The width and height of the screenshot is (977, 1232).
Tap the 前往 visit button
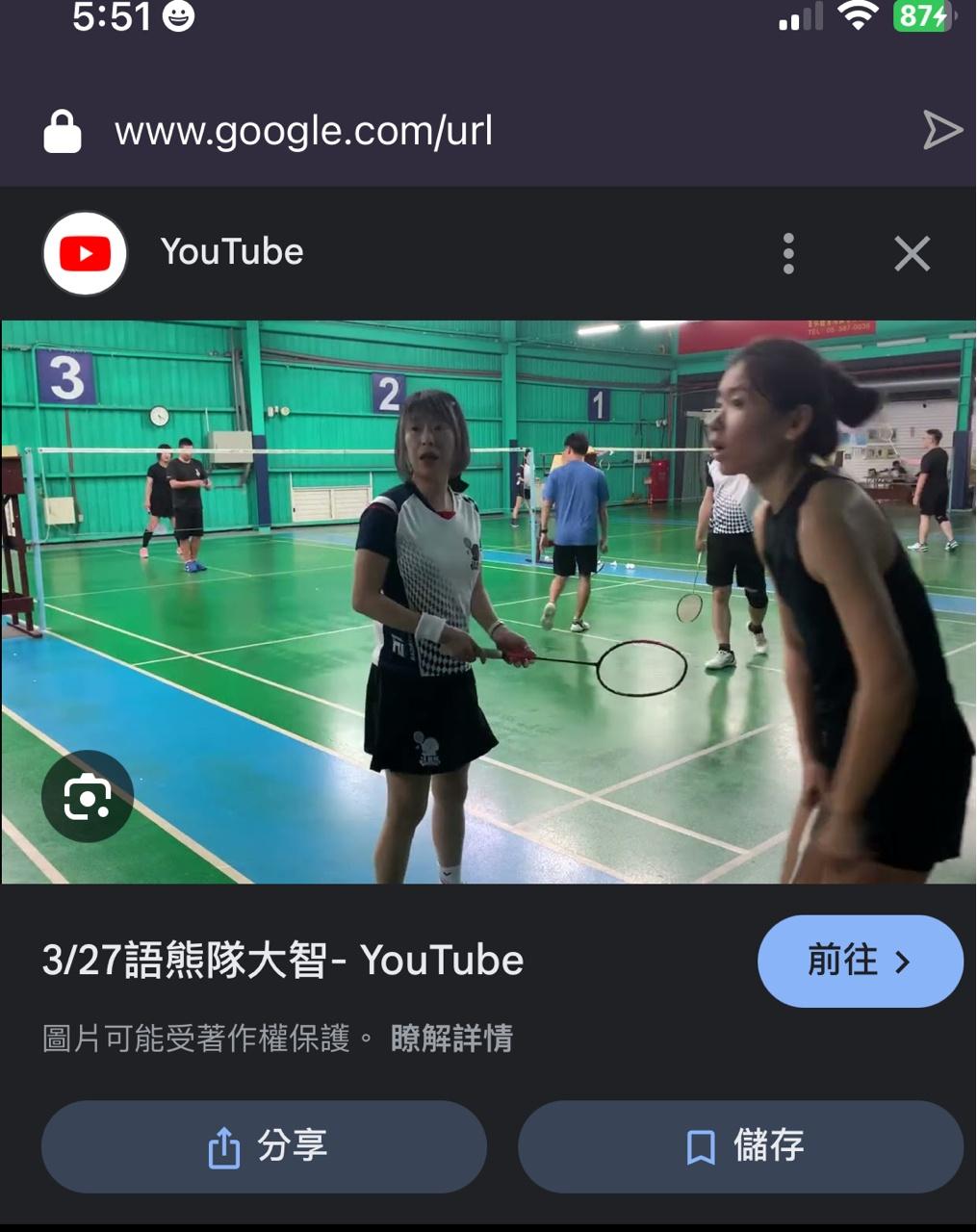click(x=860, y=961)
